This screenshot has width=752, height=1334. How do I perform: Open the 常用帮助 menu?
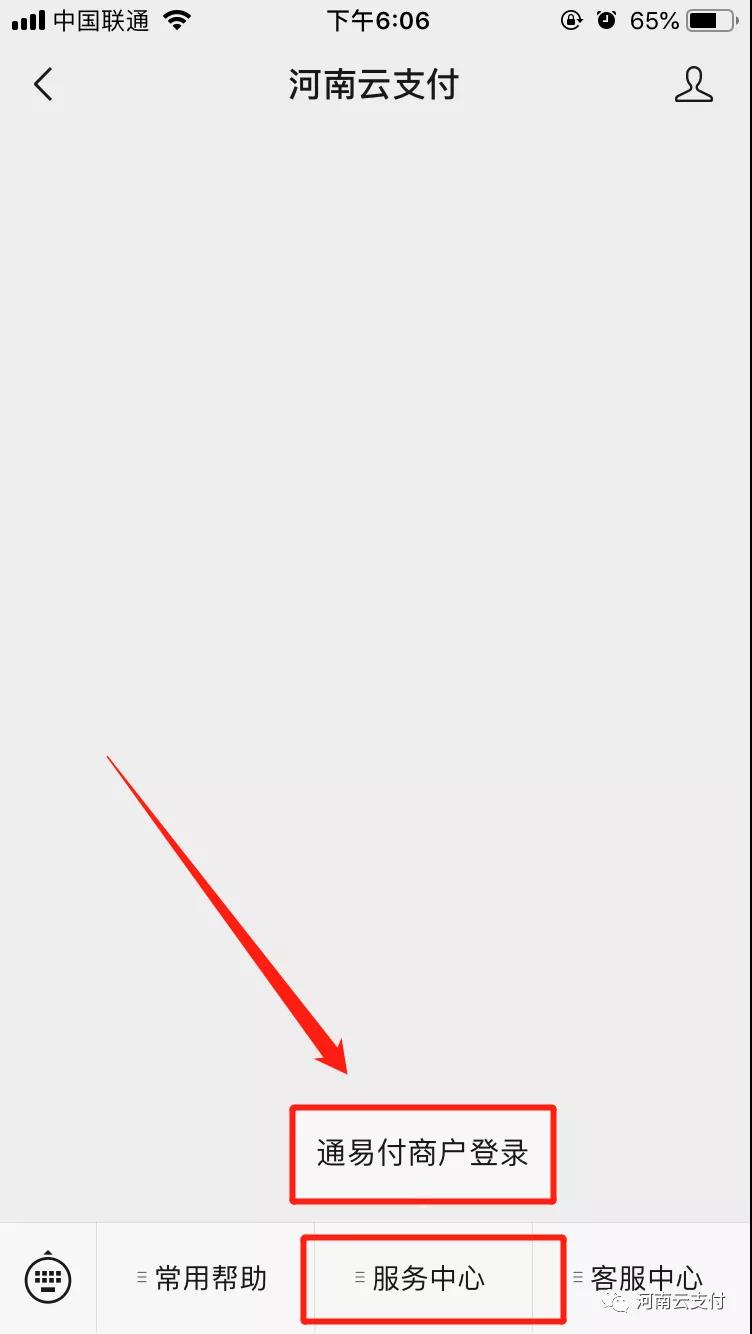click(204, 1278)
